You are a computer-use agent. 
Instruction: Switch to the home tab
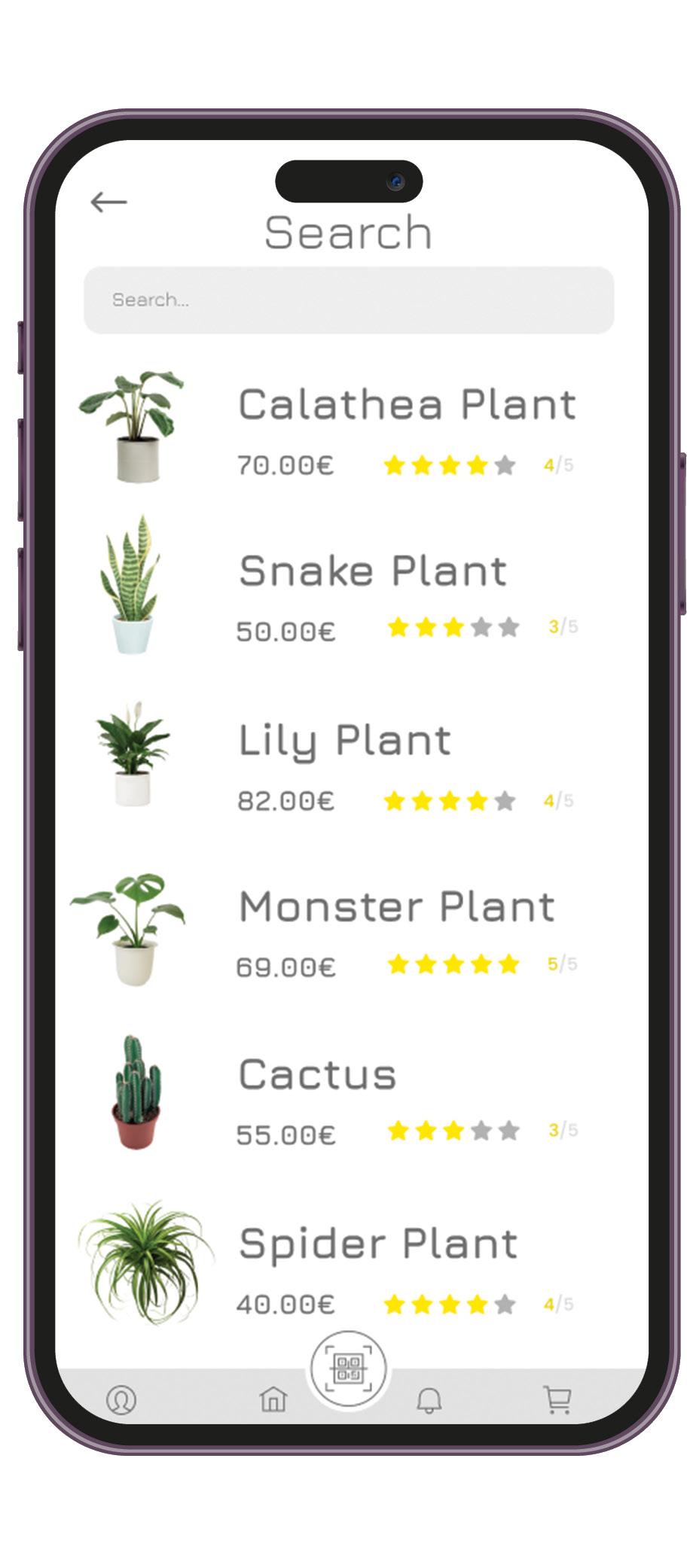(273, 1399)
